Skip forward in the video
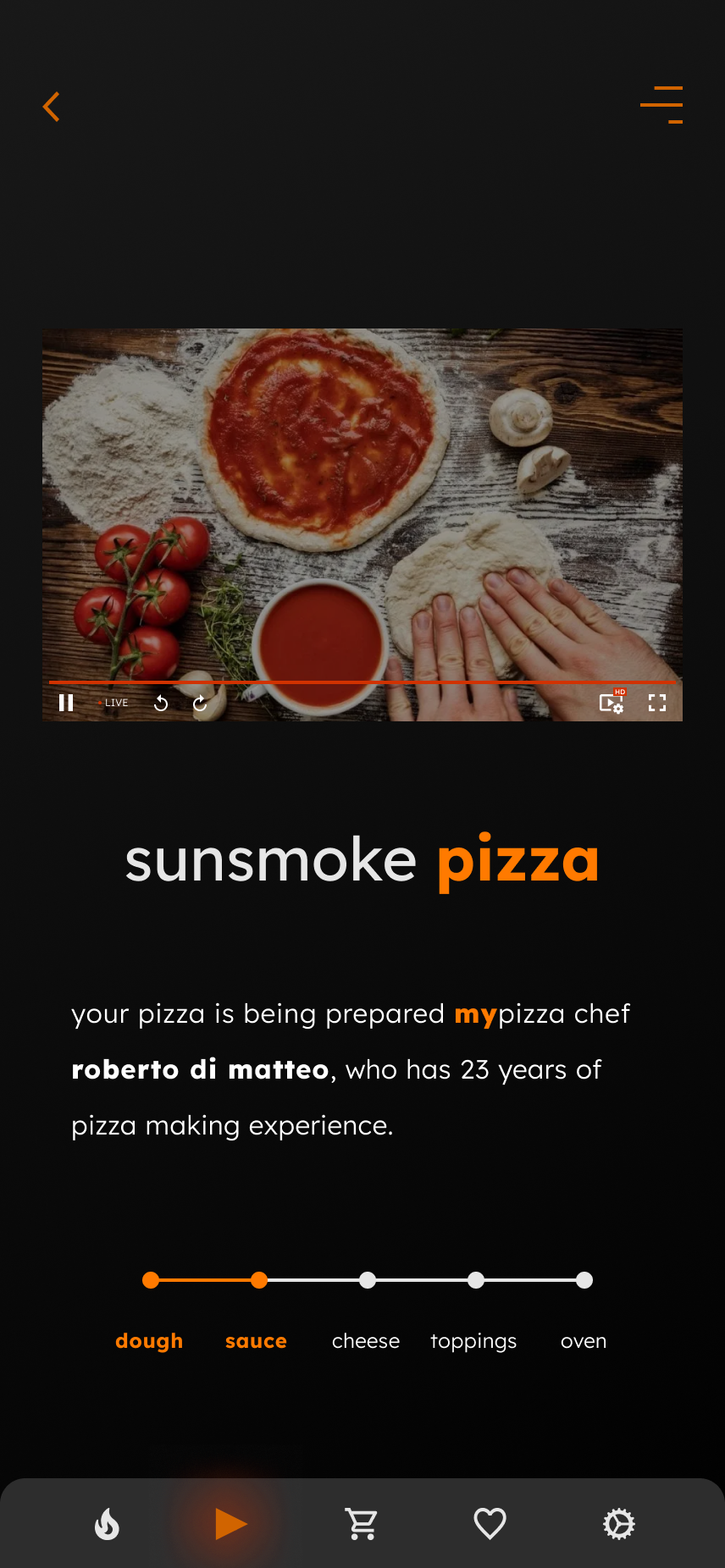The image size is (725, 1568). 200,703
